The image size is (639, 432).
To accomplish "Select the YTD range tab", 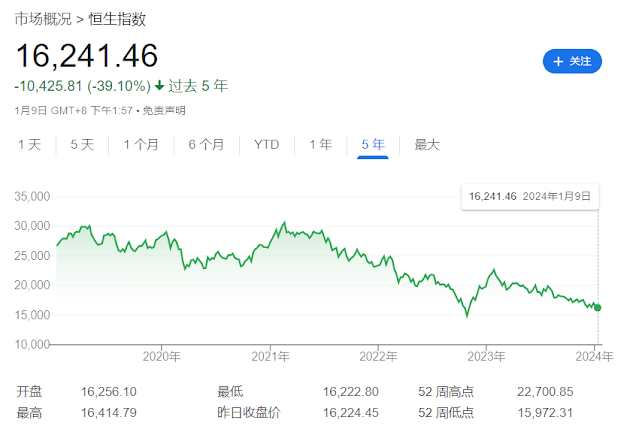I will pos(266,145).
